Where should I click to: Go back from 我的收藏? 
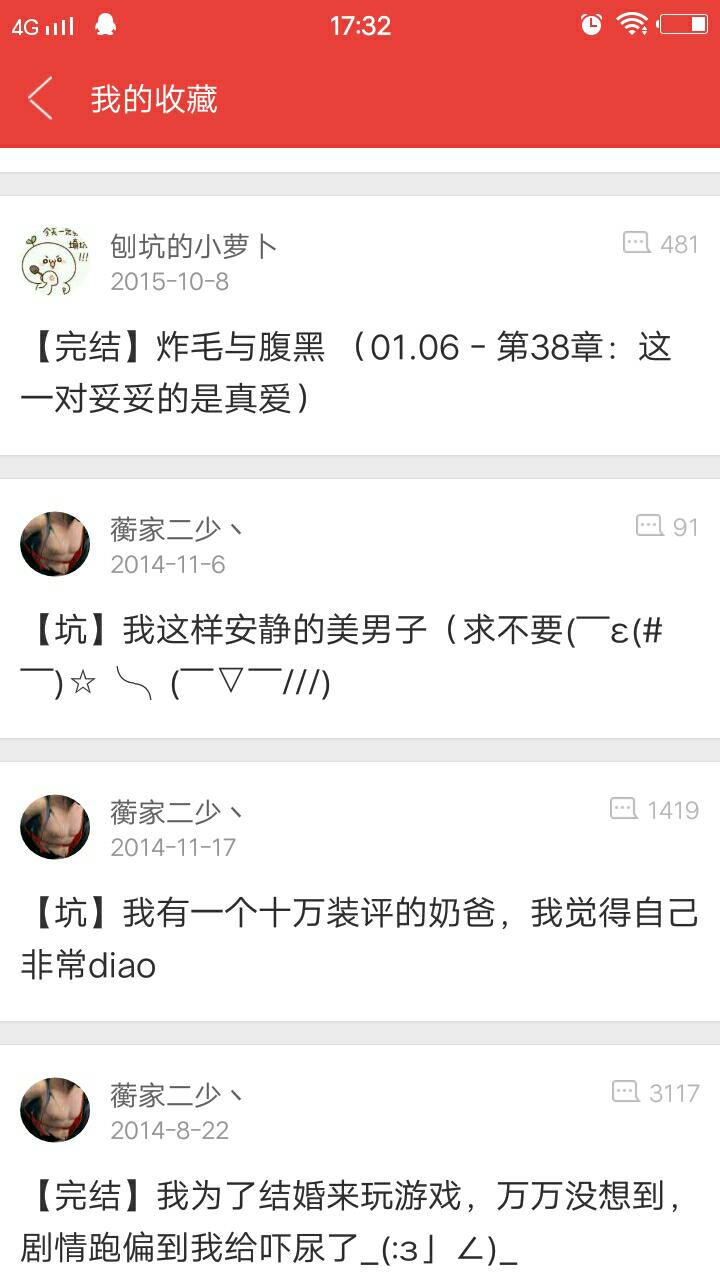click(41, 99)
